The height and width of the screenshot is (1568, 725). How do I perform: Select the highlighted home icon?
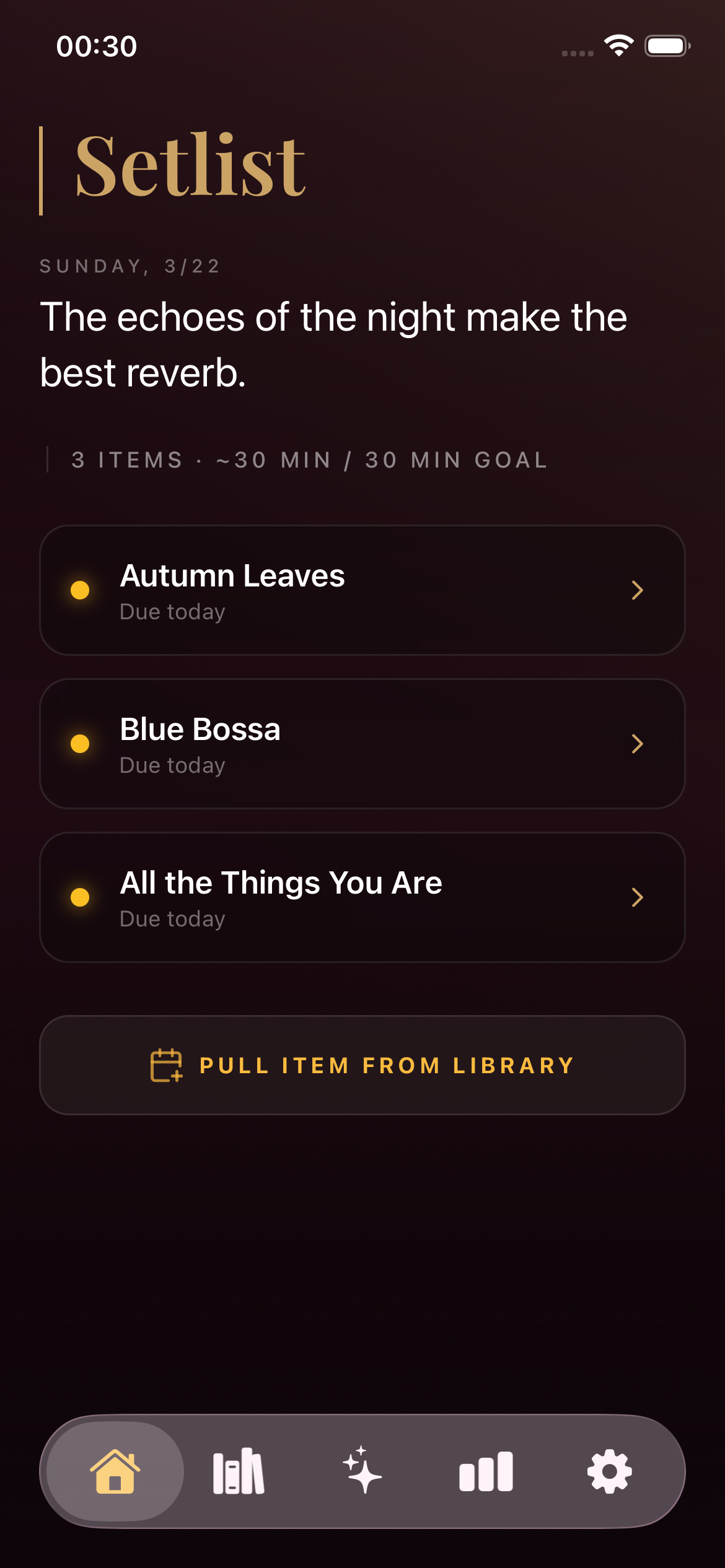click(115, 1473)
